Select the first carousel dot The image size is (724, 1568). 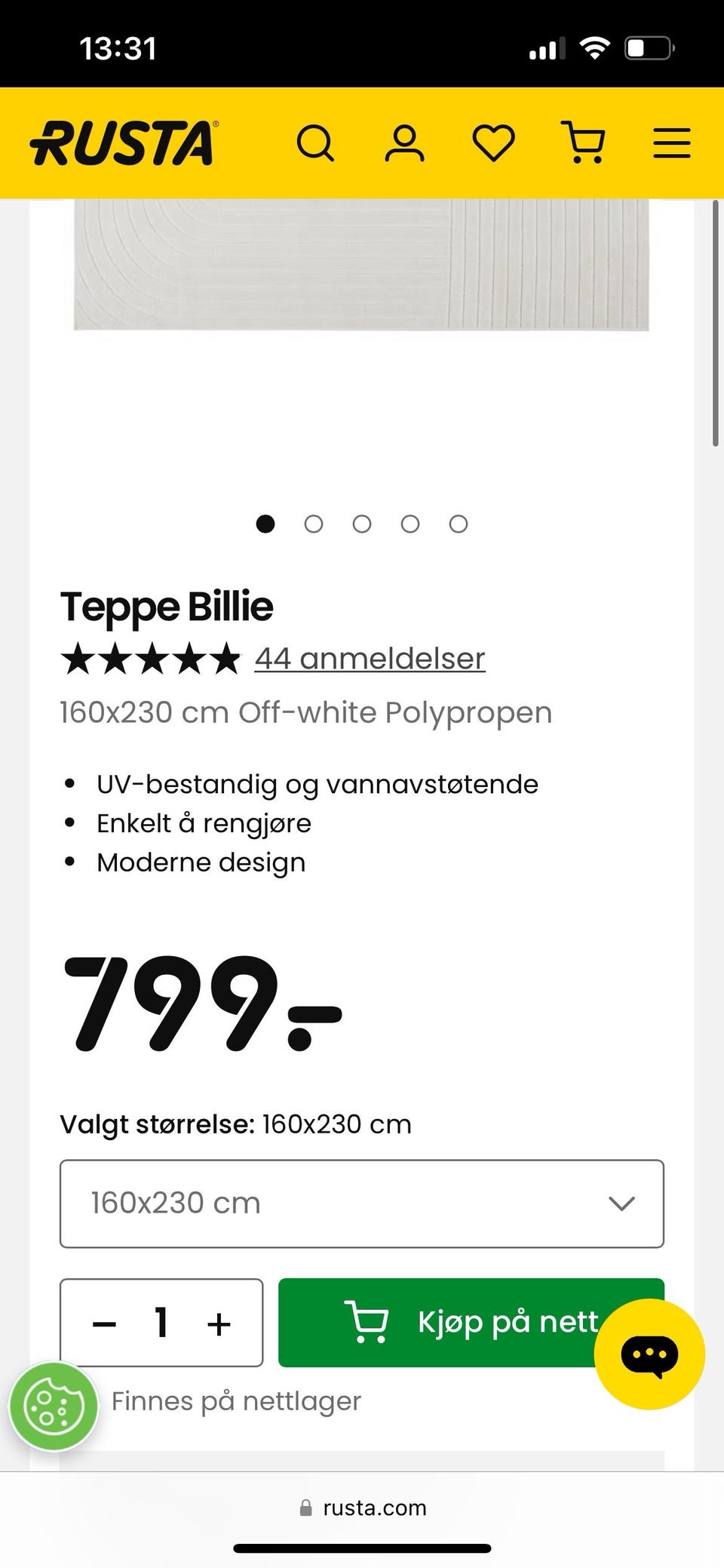pyautogui.click(x=265, y=524)
